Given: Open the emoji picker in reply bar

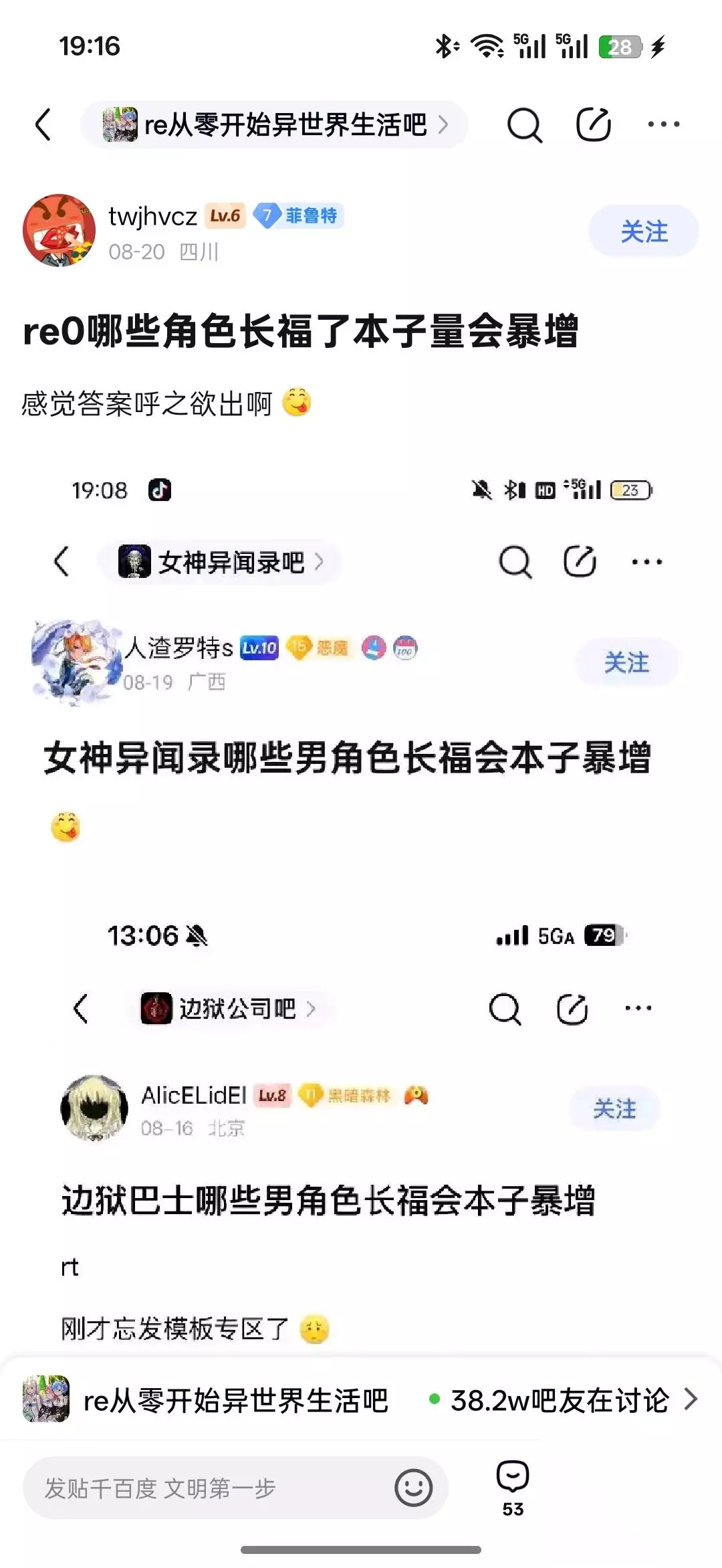Looking at the screenshot, I should (413, 1488).
